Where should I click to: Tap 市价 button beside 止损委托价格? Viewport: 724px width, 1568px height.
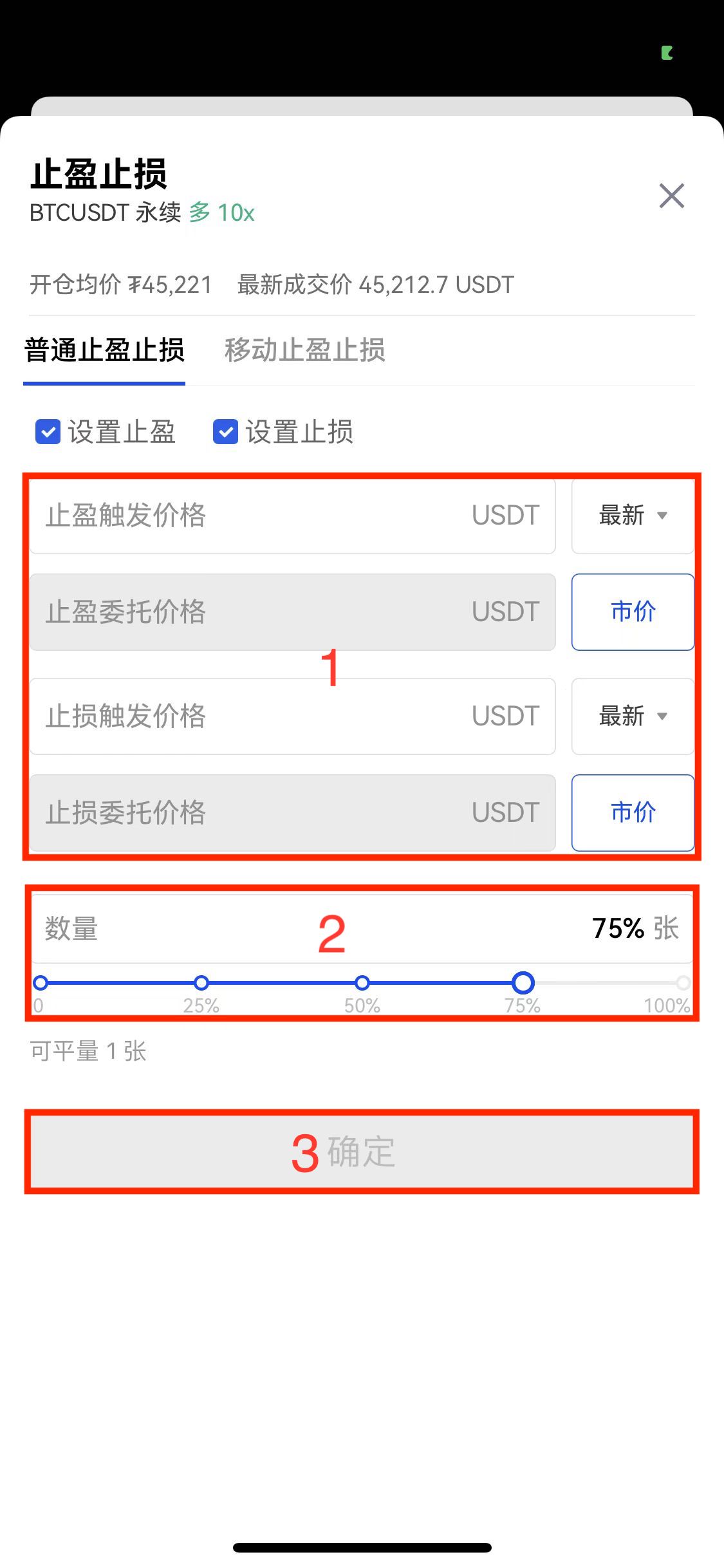tap(633, 812)
